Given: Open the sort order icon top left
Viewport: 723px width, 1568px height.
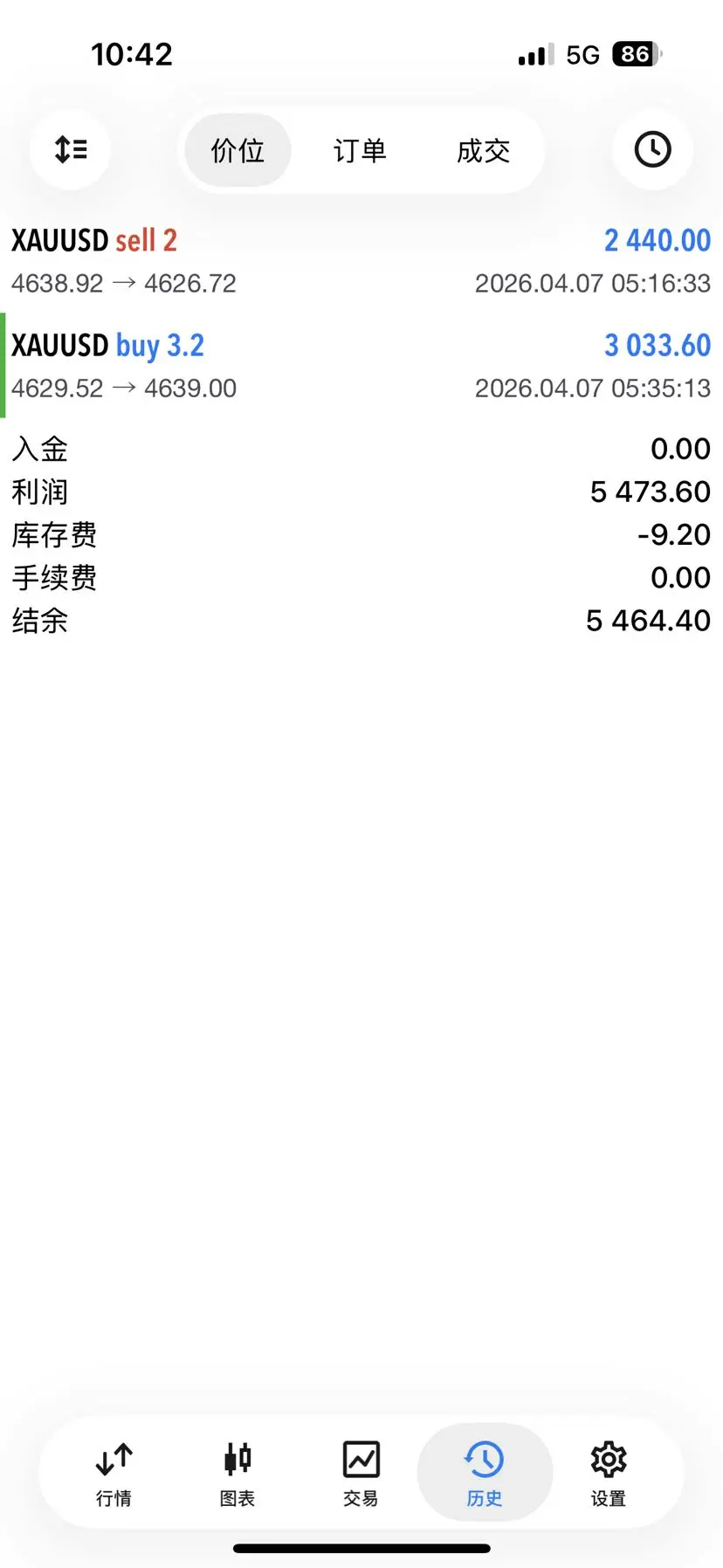Looking at the screenshot, I should [x=70, y=150].
